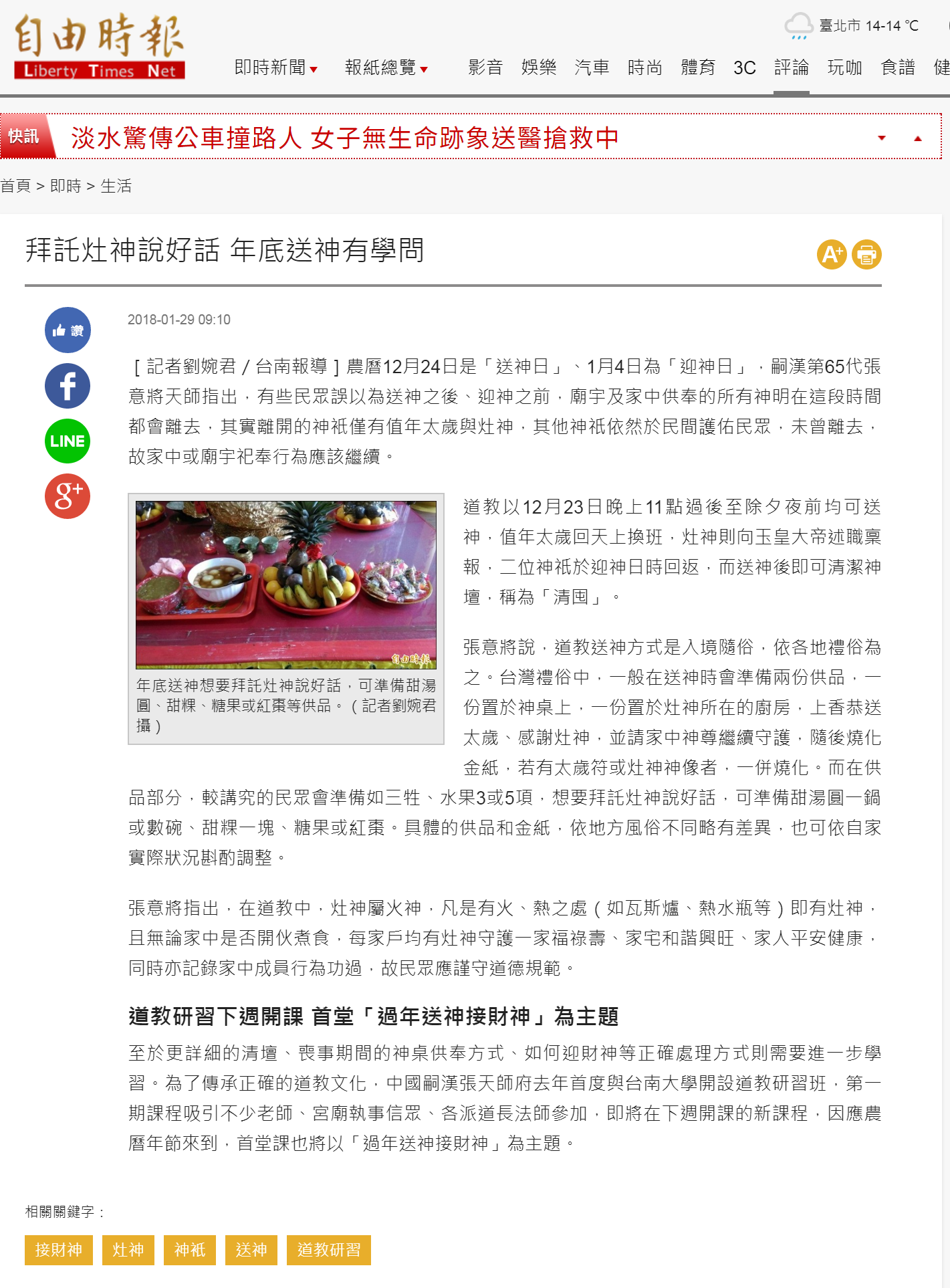Open the 食譜 section
The height and width of the screenshot is (1288, 950).
tap(897, 68)
